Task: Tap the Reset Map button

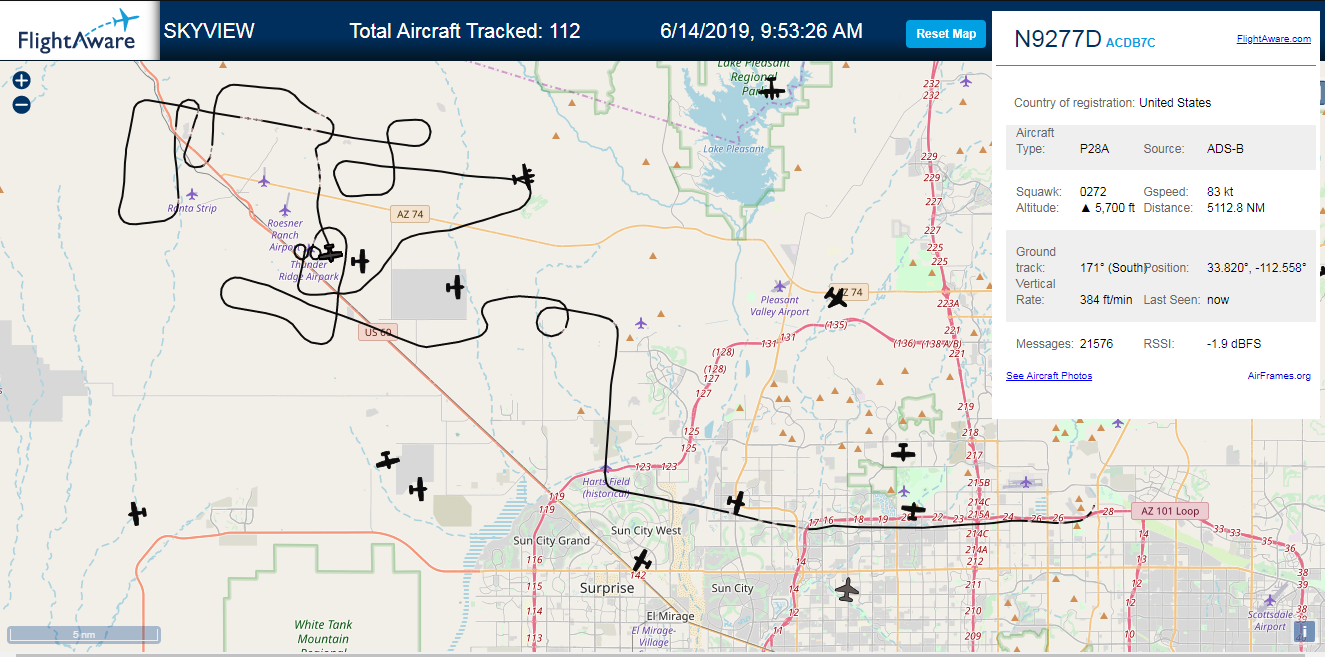Action: point(946,33)
